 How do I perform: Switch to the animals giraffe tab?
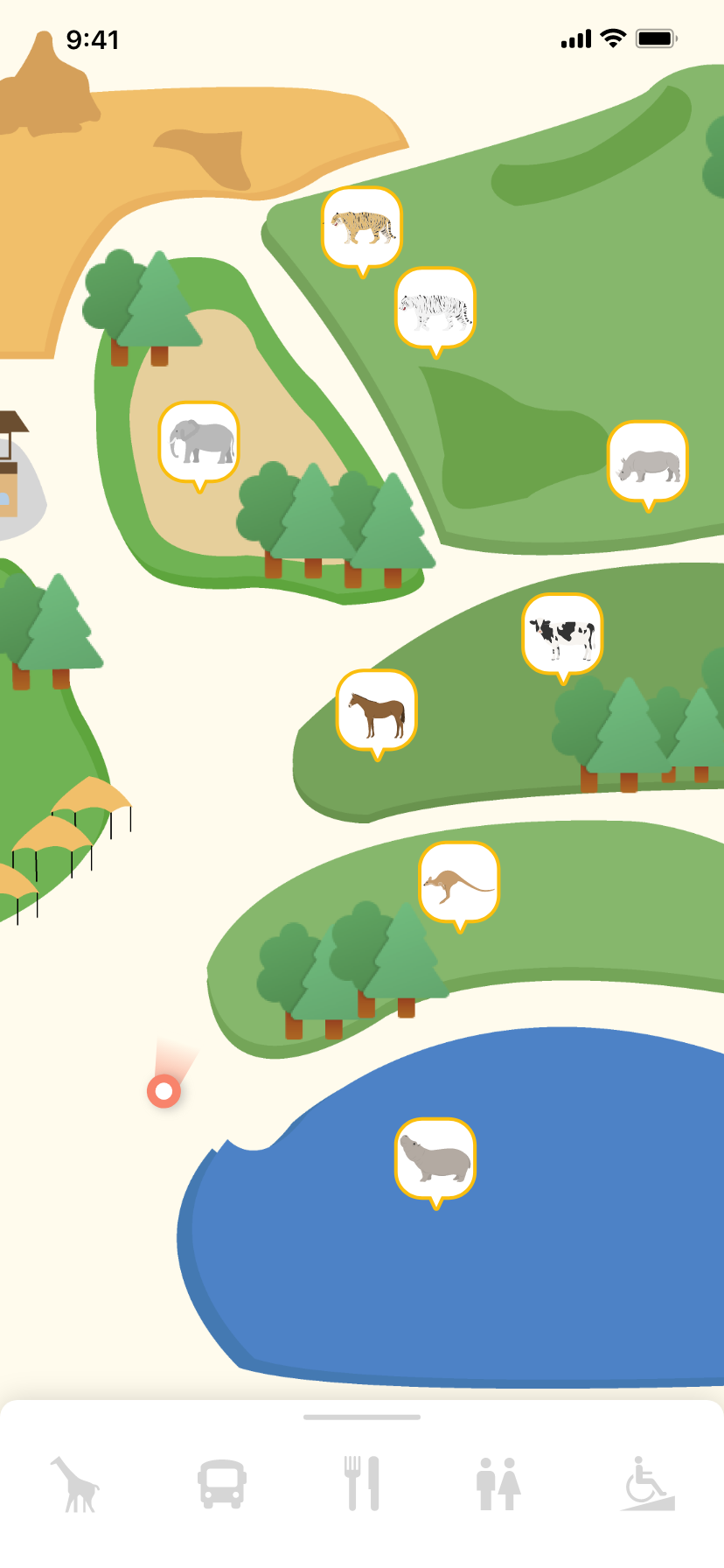click(x=76, y=1484)
